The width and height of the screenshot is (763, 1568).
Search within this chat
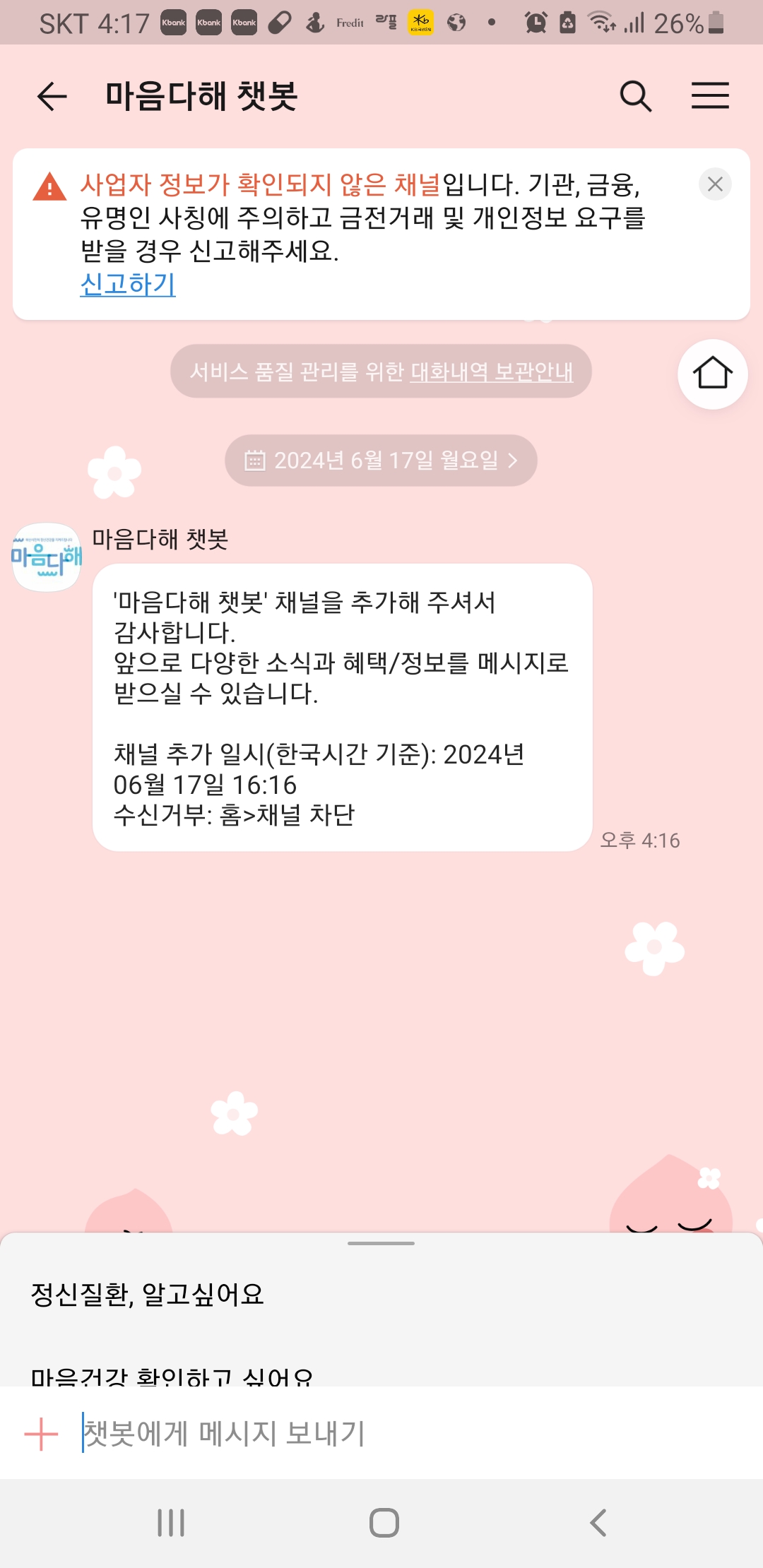[635, 96]
